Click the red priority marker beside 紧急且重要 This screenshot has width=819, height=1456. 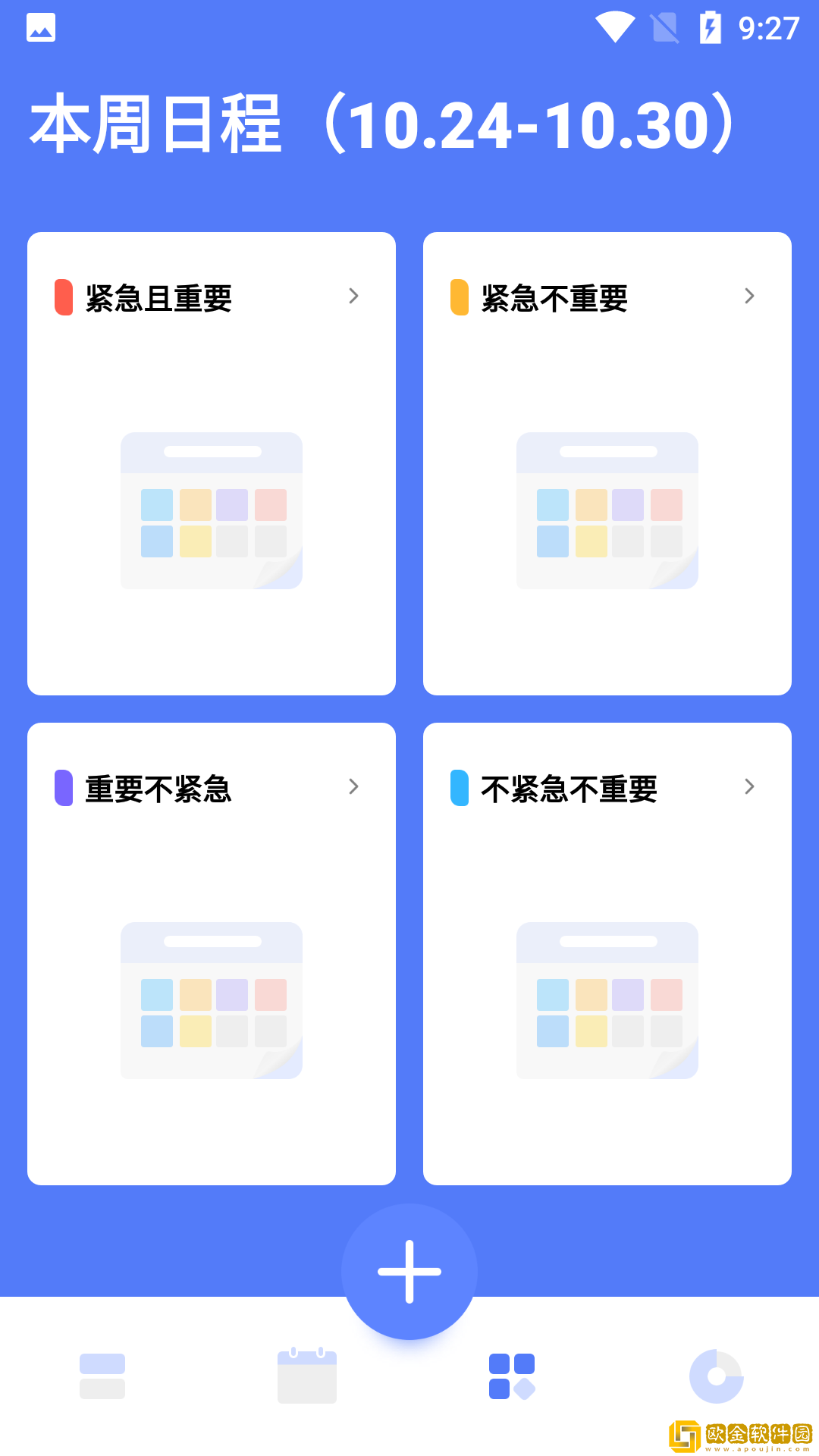click(64, 296)
